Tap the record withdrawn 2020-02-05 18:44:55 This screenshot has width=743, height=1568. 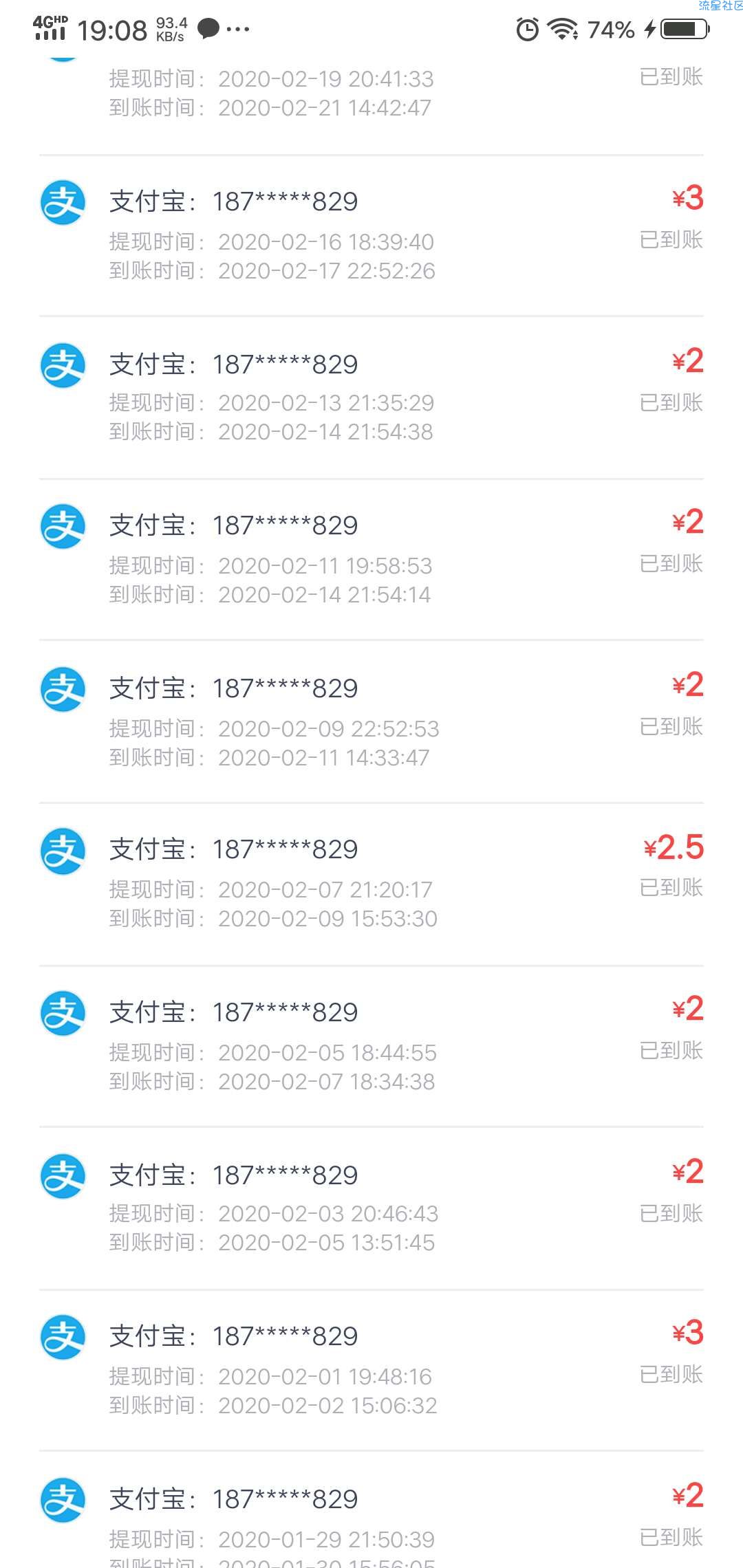[371, 1046]
